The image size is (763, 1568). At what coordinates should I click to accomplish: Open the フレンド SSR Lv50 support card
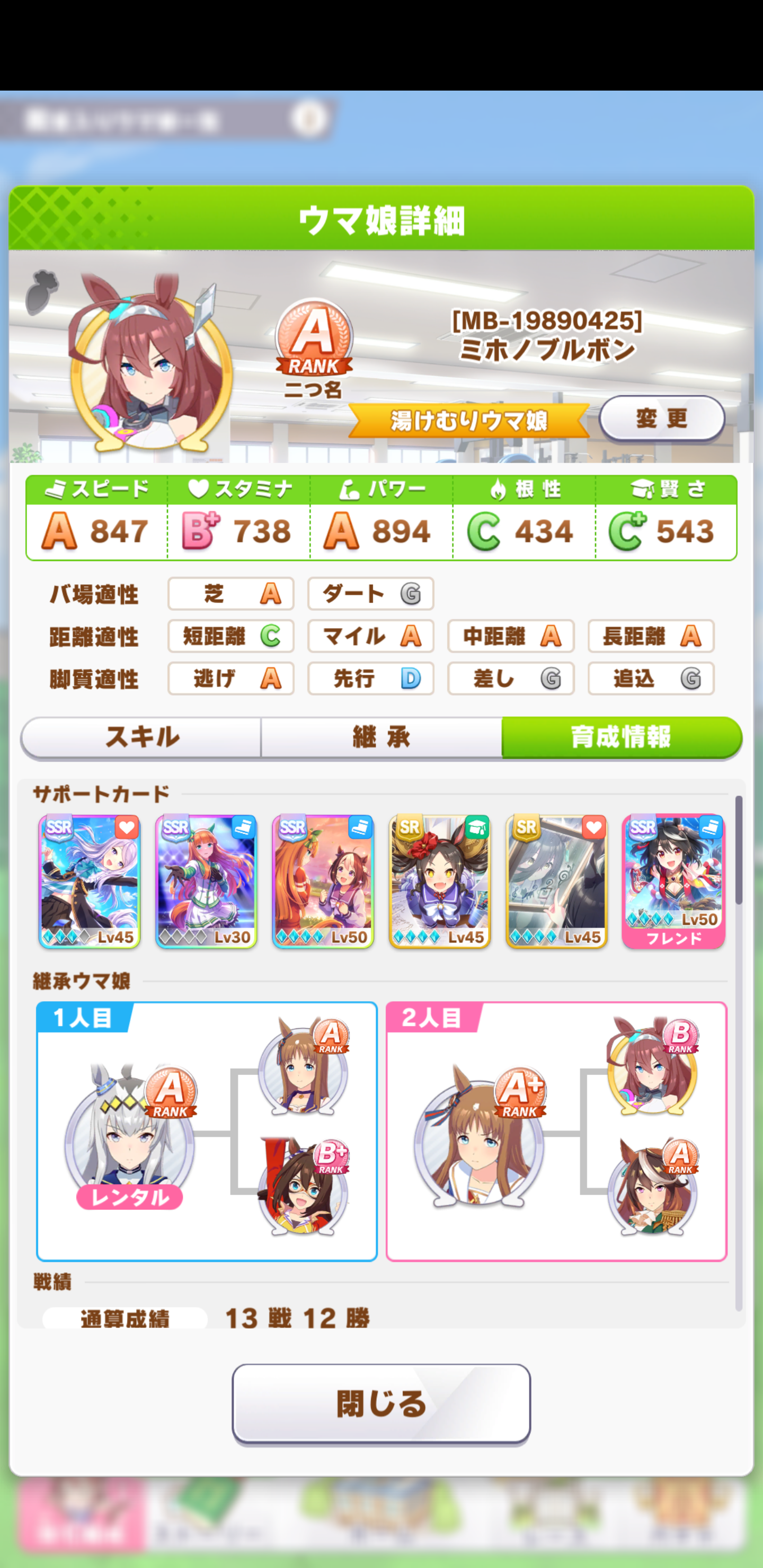(x=673, y=881)
